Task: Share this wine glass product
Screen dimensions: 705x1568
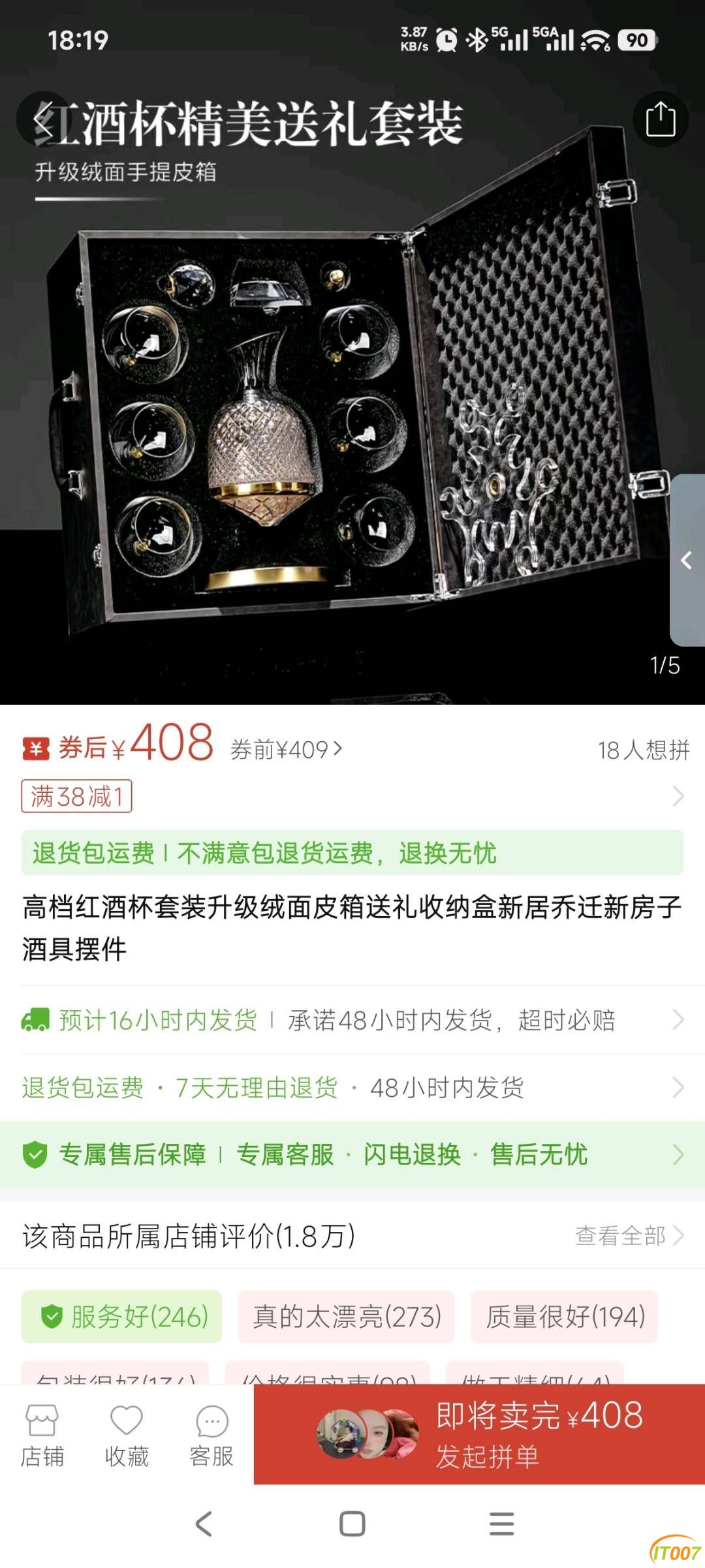Action: pos(660,119)
